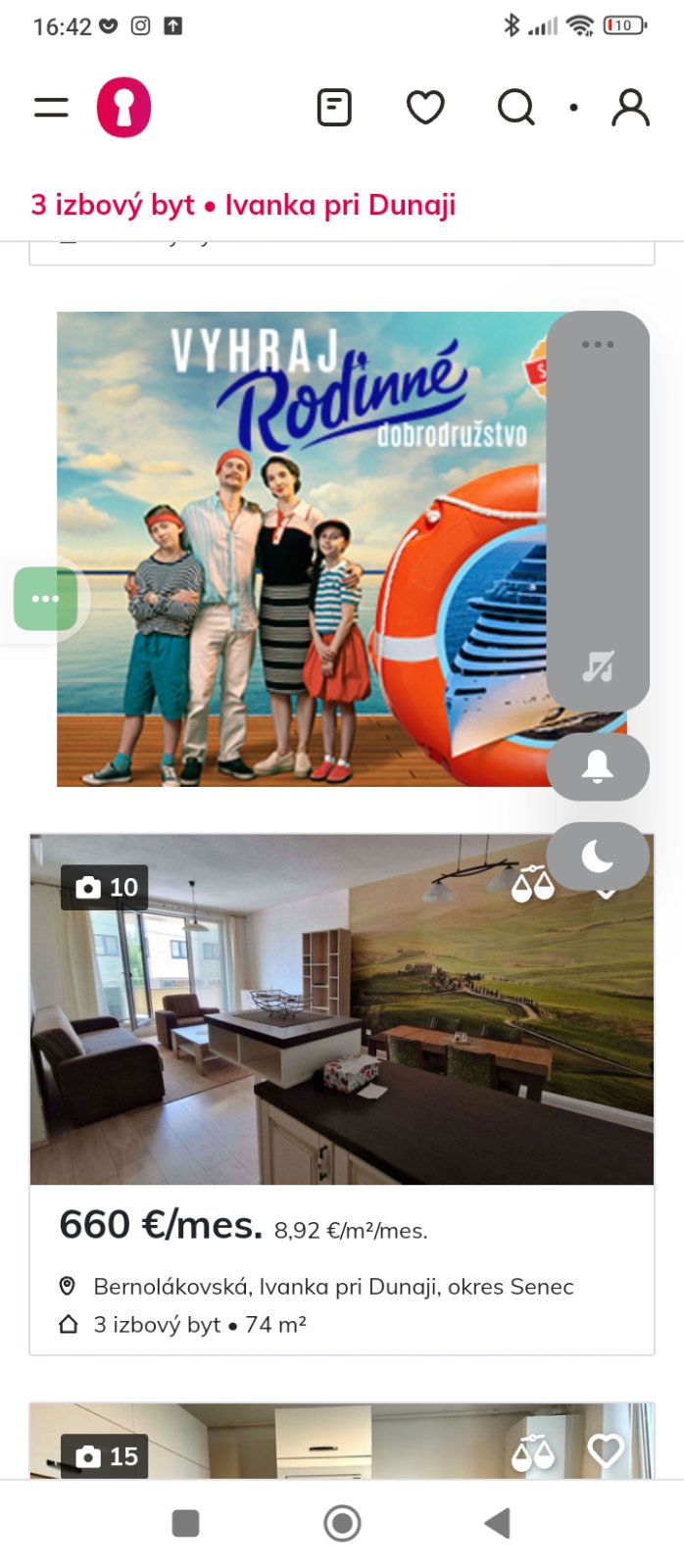Open the saved notes icon
This screenshot has width=684, height=1568.
(x=334, y=108)
